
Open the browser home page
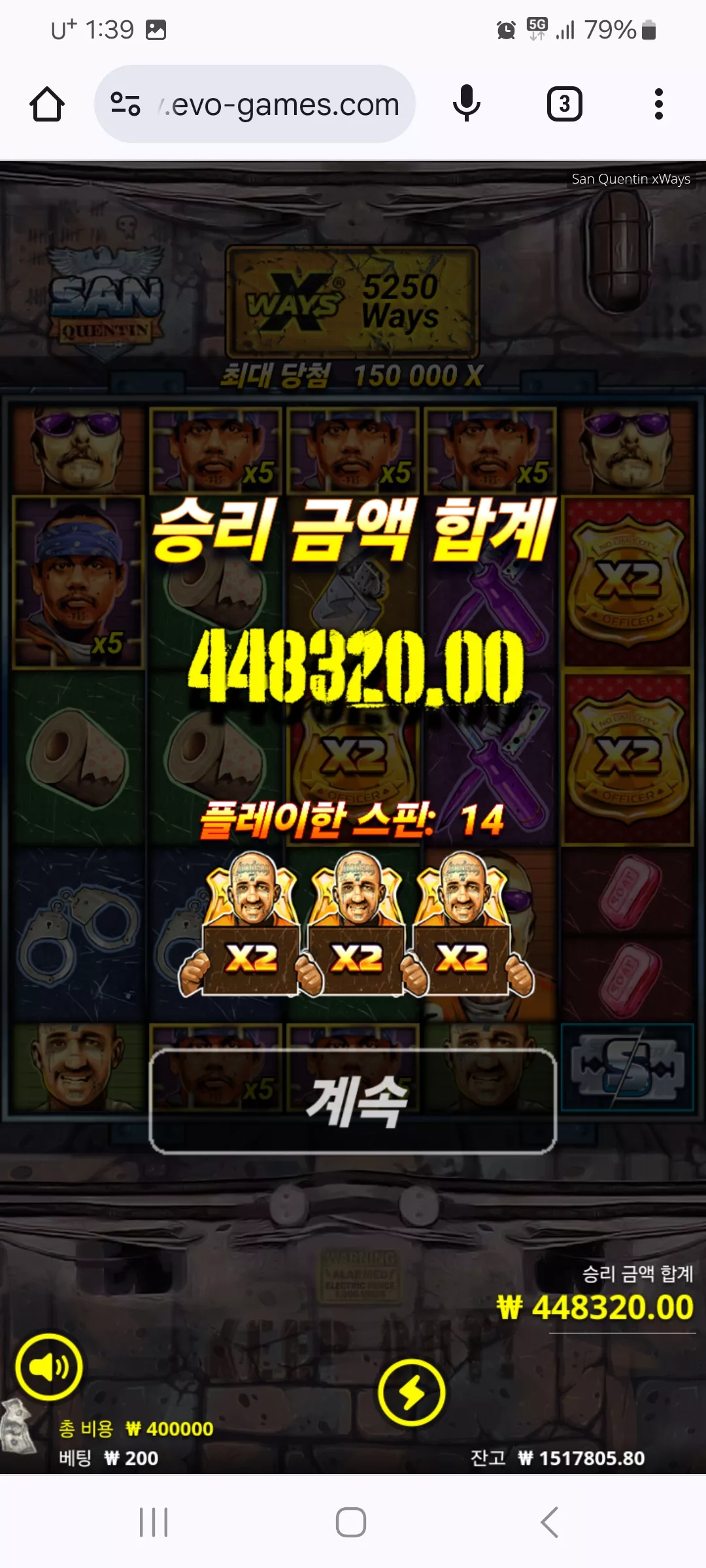click(x=47, y=104)
